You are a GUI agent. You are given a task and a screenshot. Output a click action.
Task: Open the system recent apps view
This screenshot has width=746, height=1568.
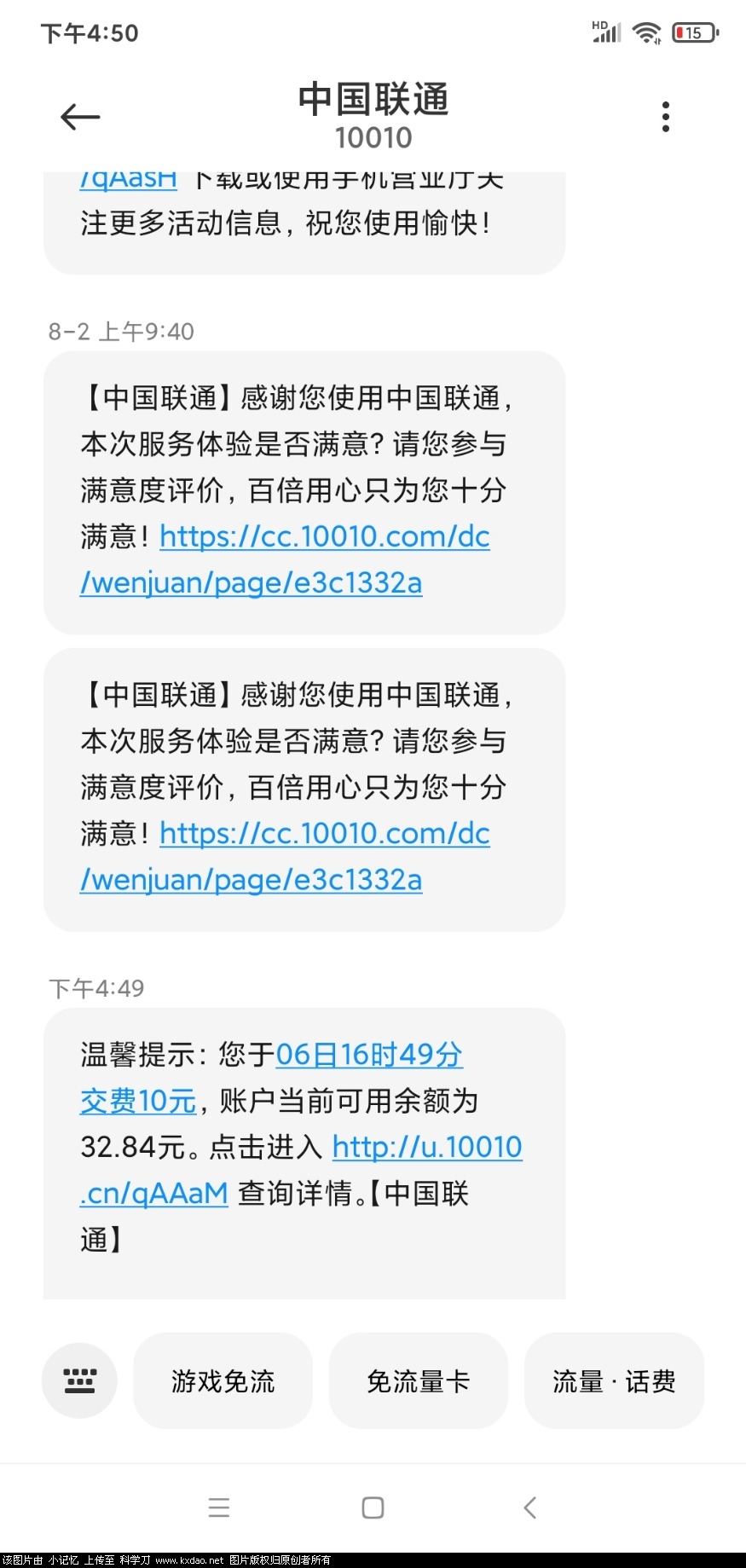tap(219, 1507)
